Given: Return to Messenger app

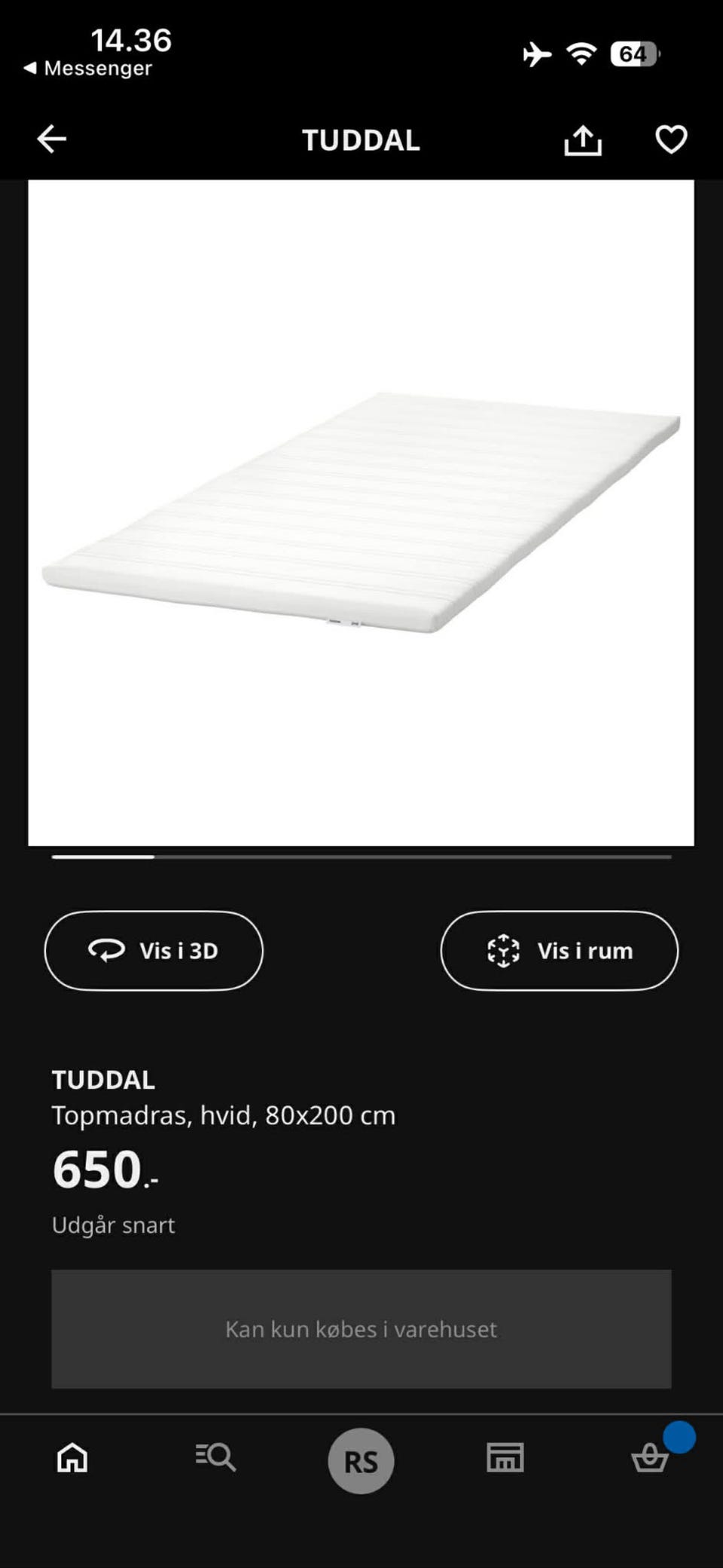Looking at the screenshot, I should click(88, 69).
